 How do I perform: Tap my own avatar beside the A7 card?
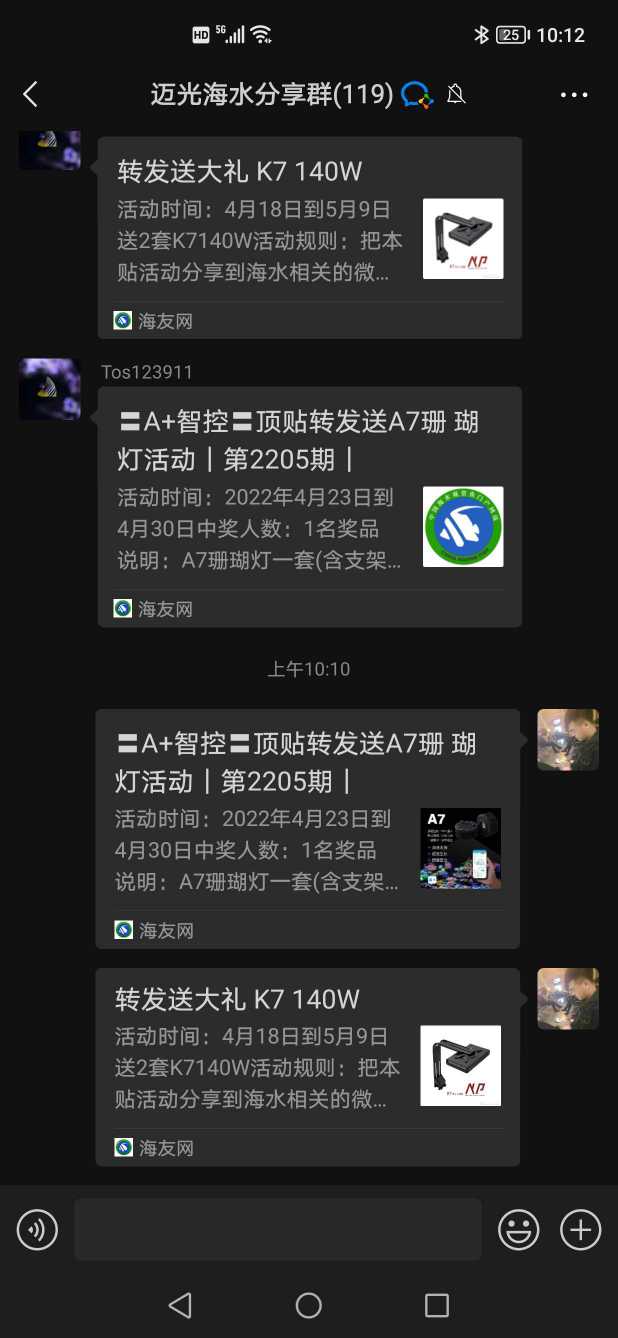568,740
